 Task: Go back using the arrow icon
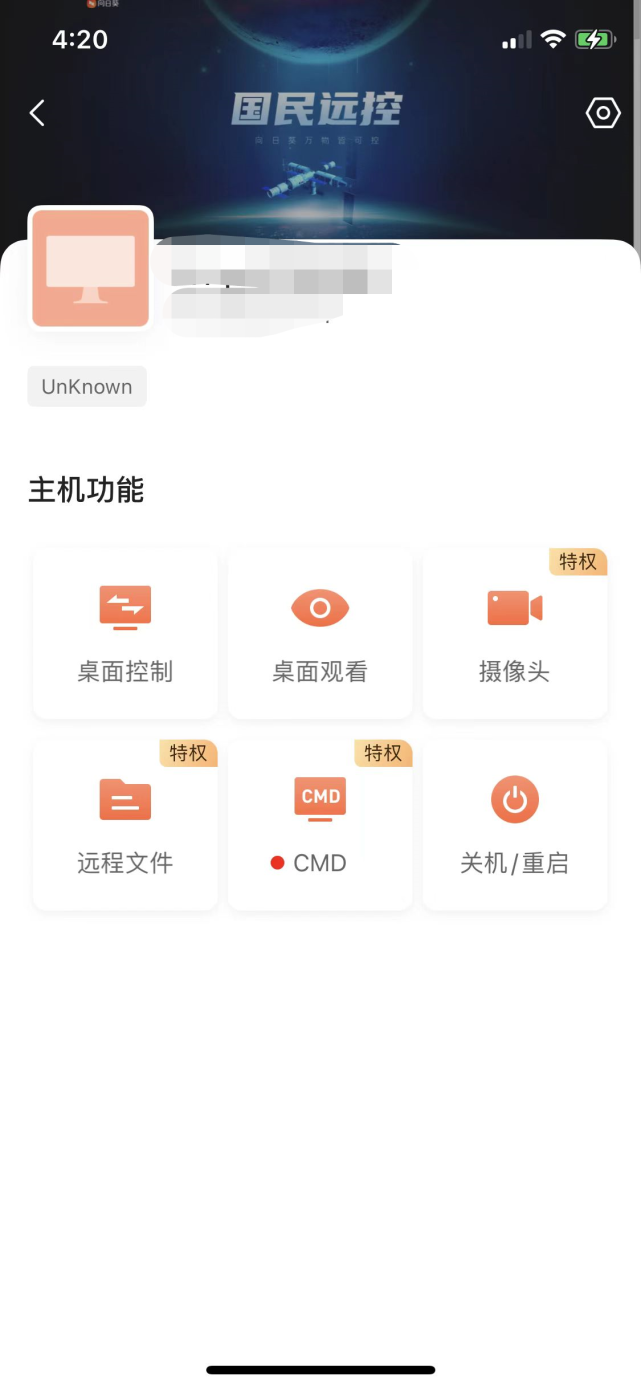[37, 112]
